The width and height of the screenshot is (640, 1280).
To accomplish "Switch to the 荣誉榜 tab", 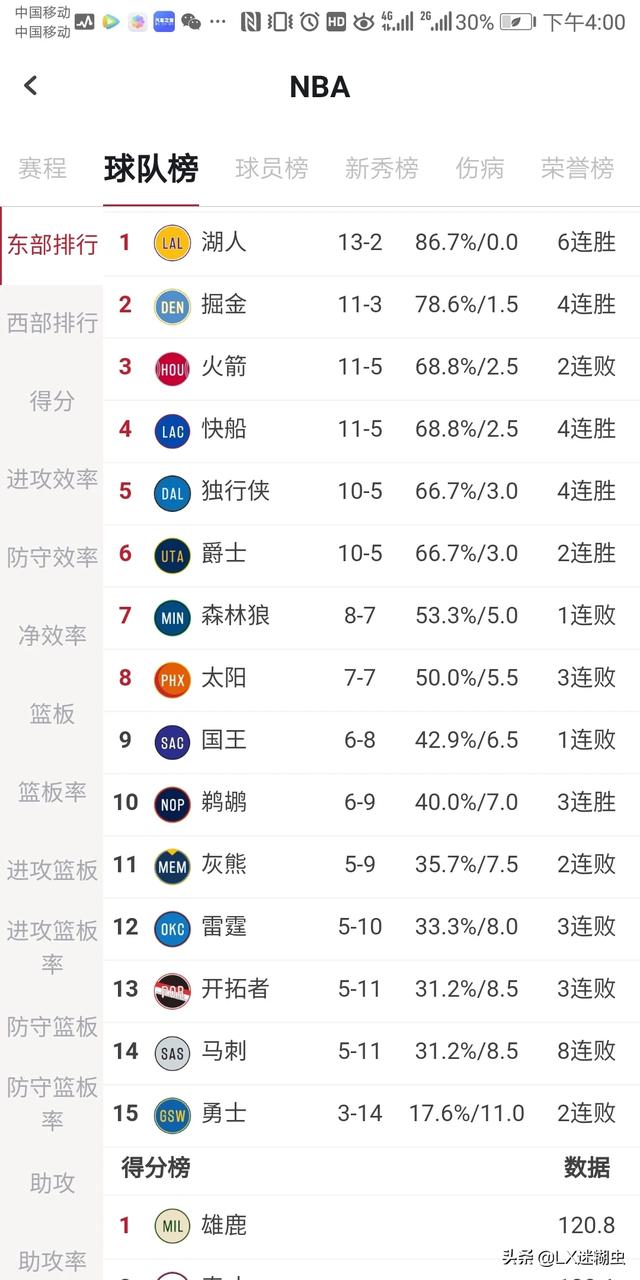I will 577,168.
